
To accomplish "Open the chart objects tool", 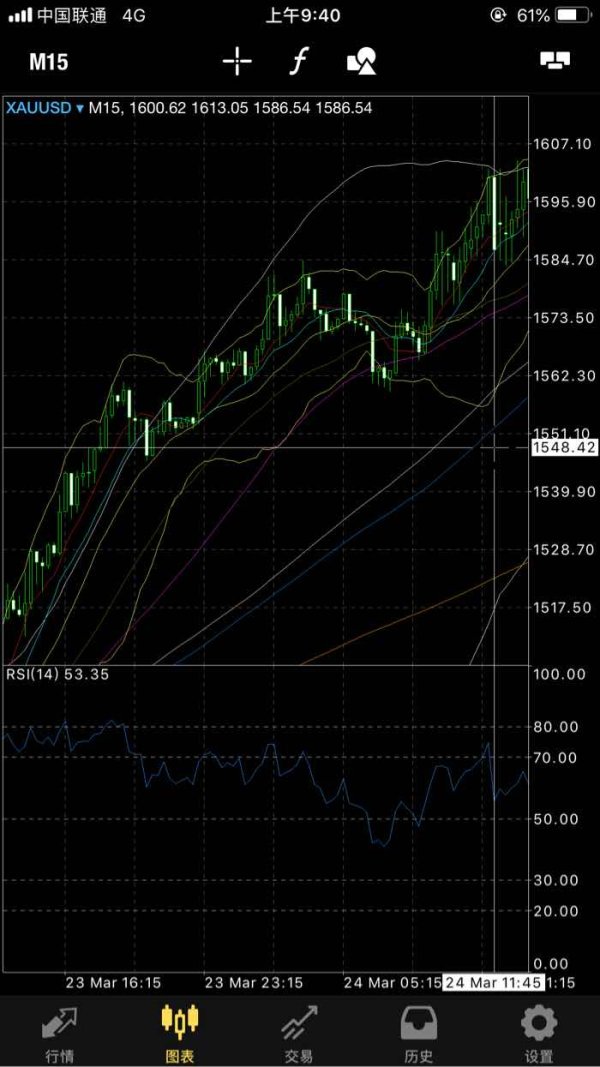I will pyautogui.click(x=361, y=62).
